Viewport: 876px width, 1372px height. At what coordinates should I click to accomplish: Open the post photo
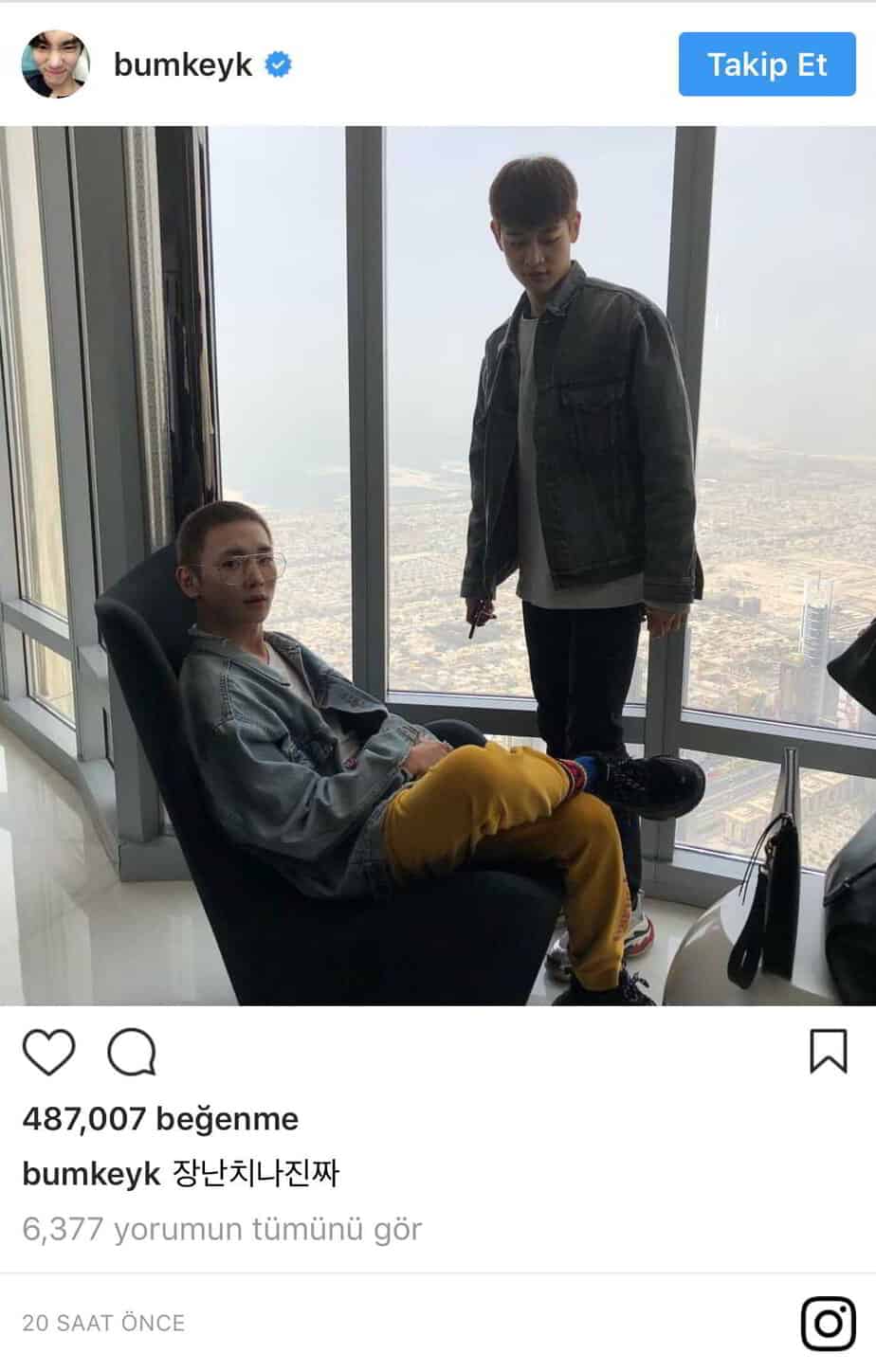pos(438,566)
